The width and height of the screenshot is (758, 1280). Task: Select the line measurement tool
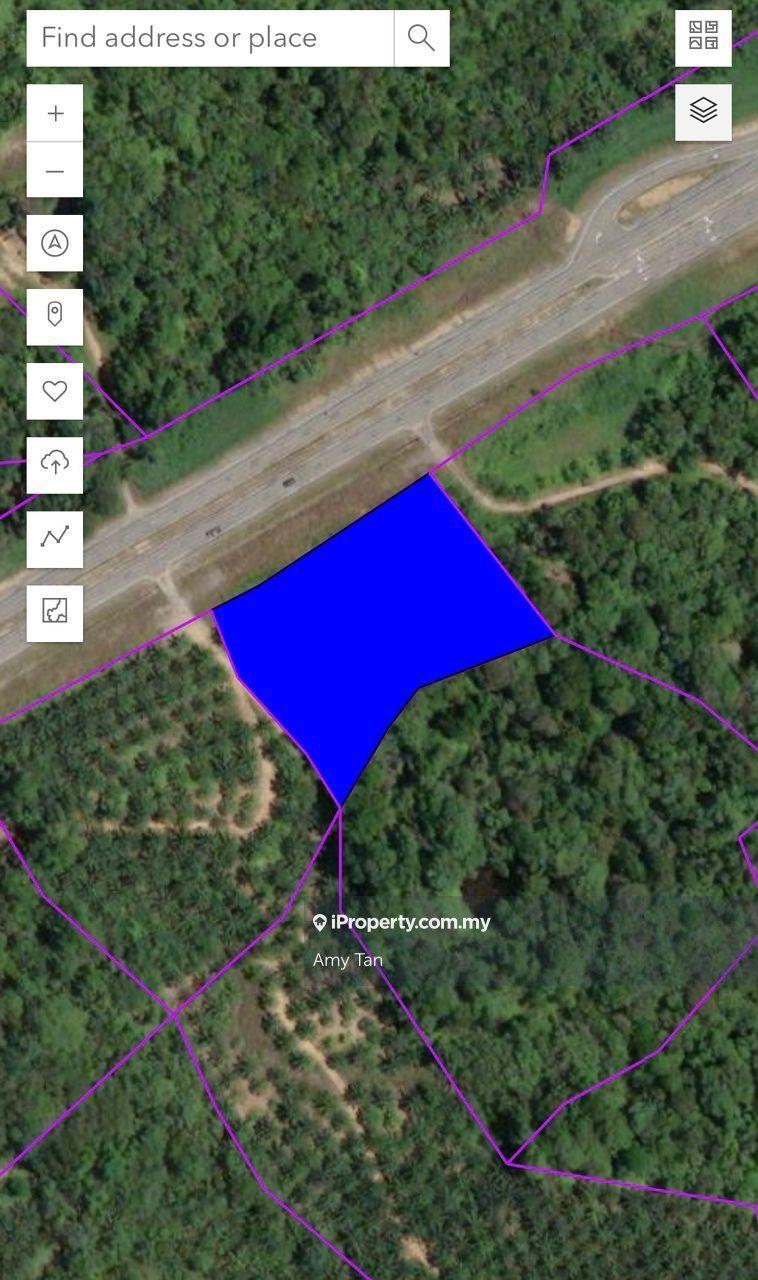tap(55, 538)
